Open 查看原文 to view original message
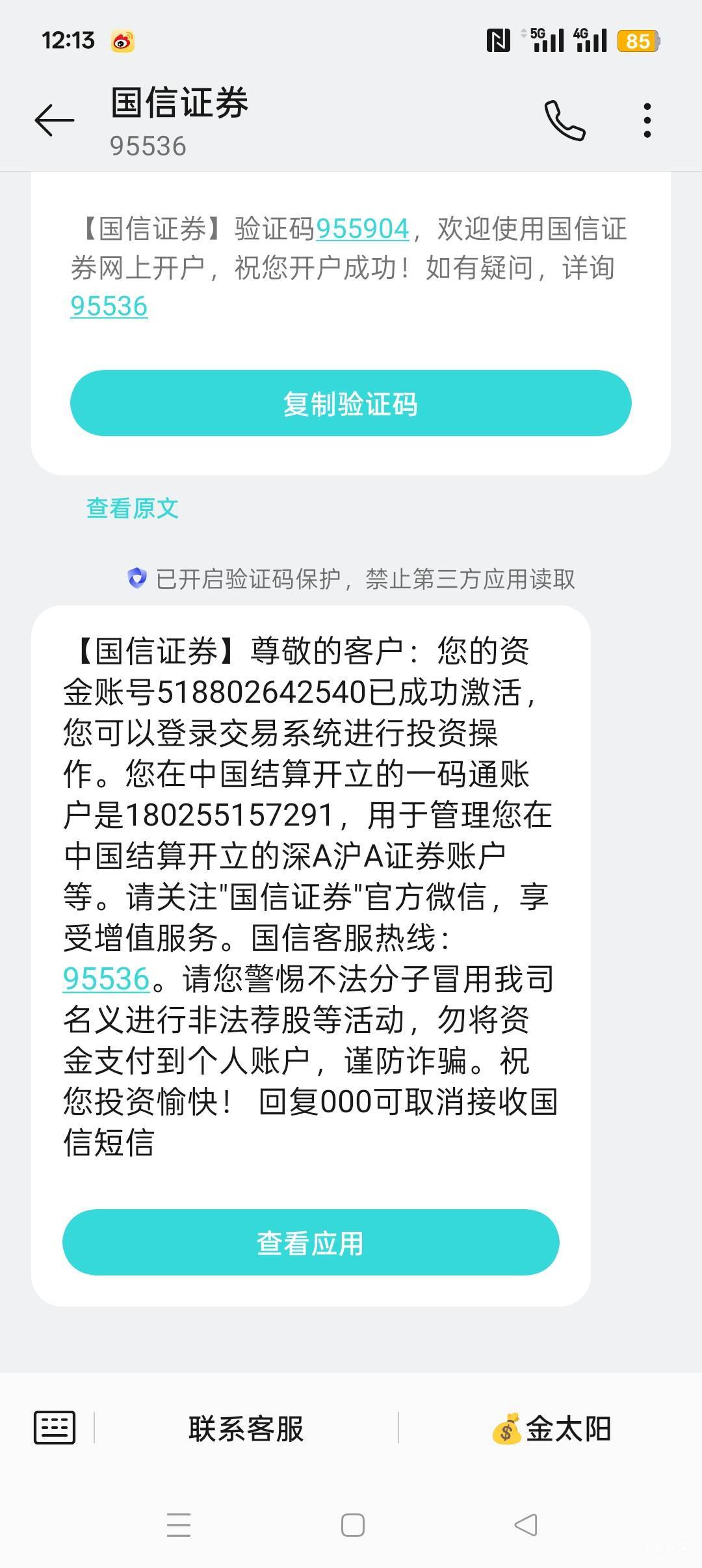Screen dimensions: 702x1568 click(x=133, y=508)
